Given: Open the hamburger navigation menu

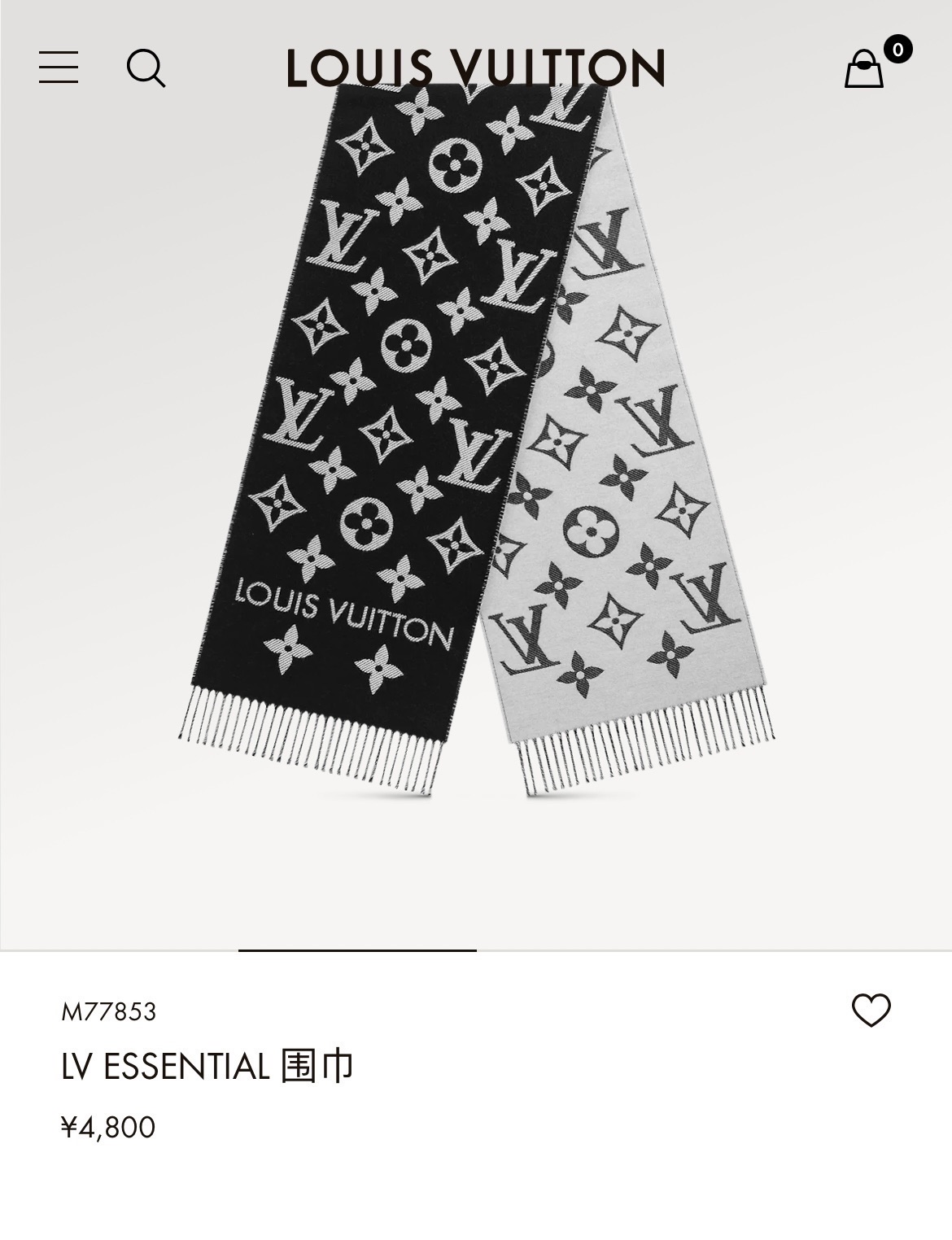Looking at the screenshot, I should coord(59,68).
